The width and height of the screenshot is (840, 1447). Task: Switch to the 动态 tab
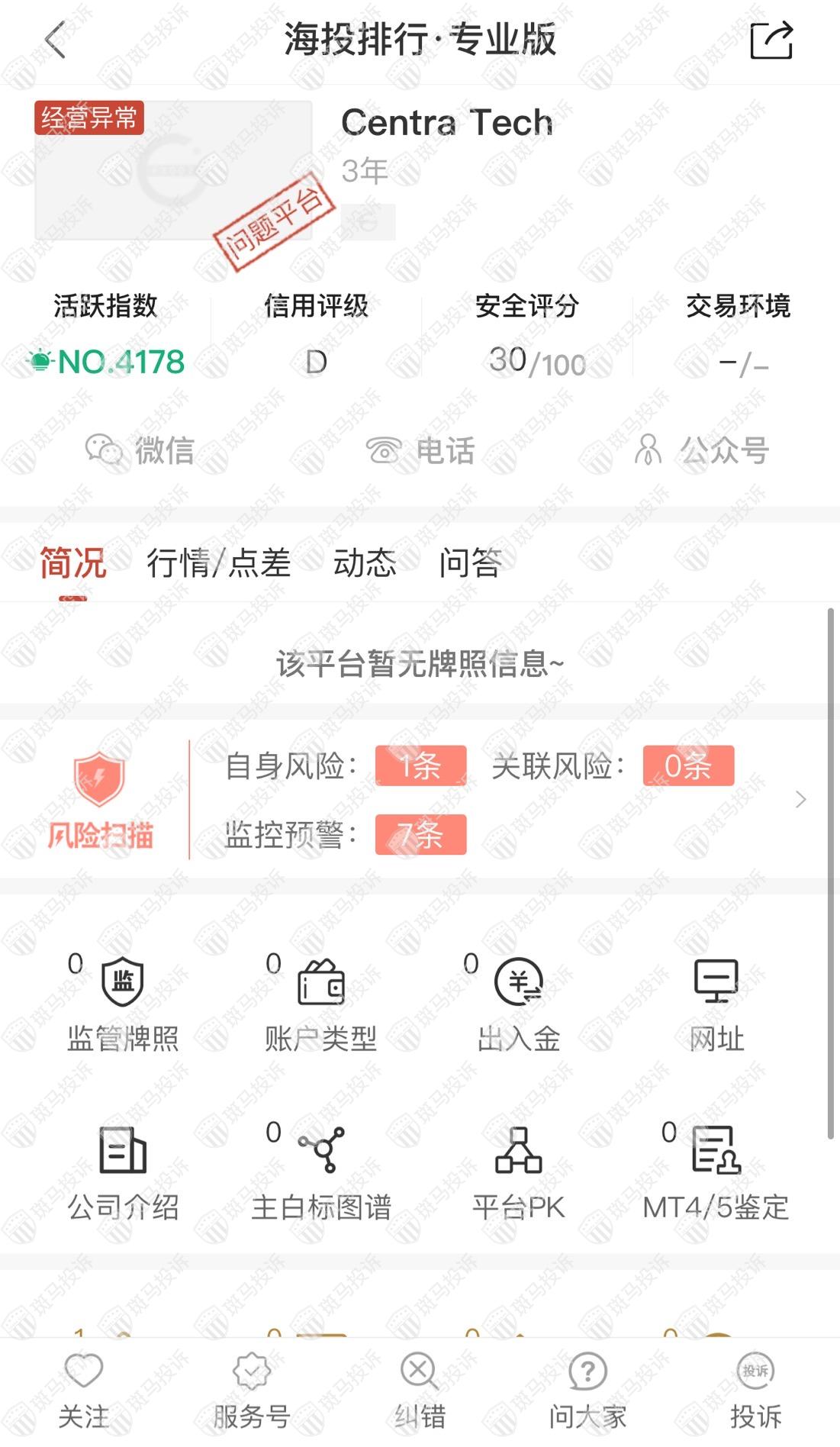(x=365, y=563)
